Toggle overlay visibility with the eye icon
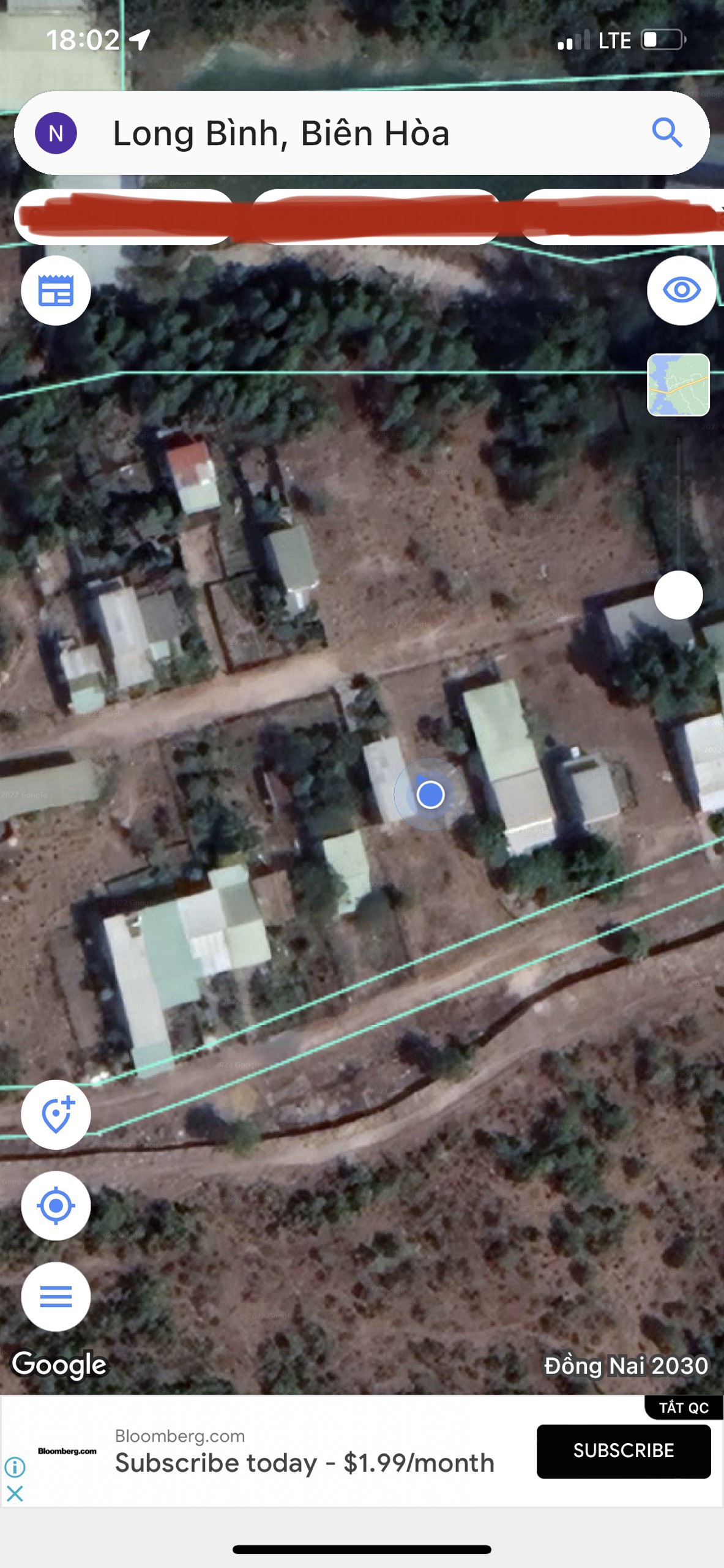Image resolution: width=724 pixels, height=1568 pixels. [x=681, y=290]
